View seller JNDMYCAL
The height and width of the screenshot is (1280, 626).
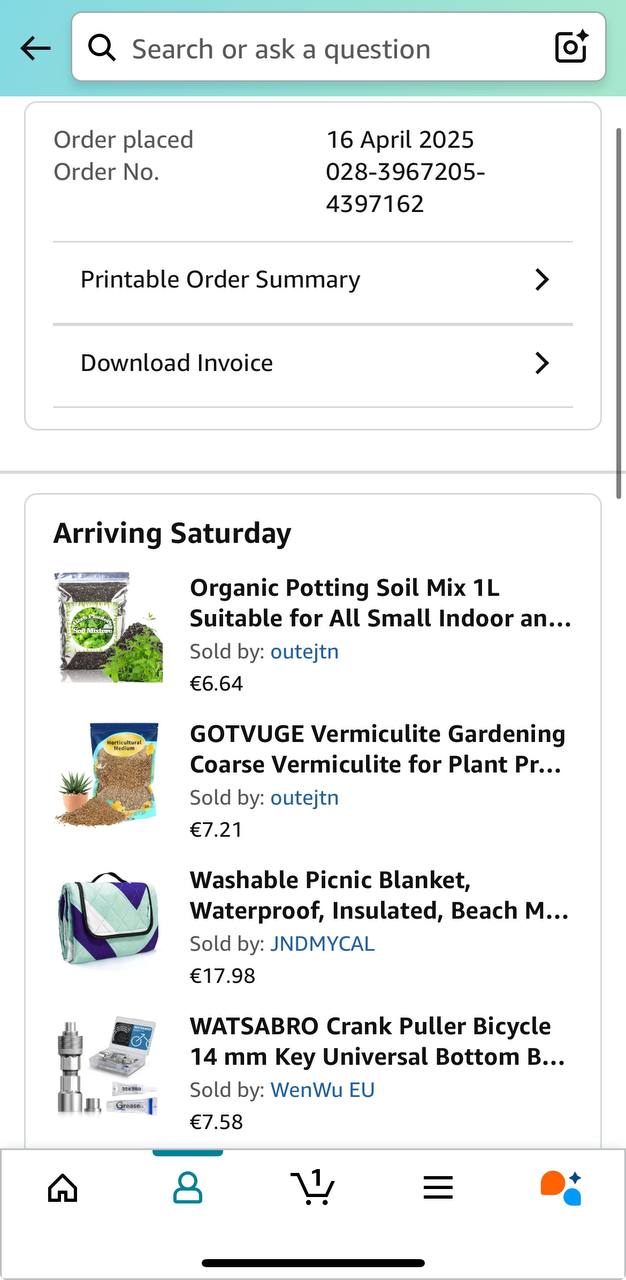(322, 944)
